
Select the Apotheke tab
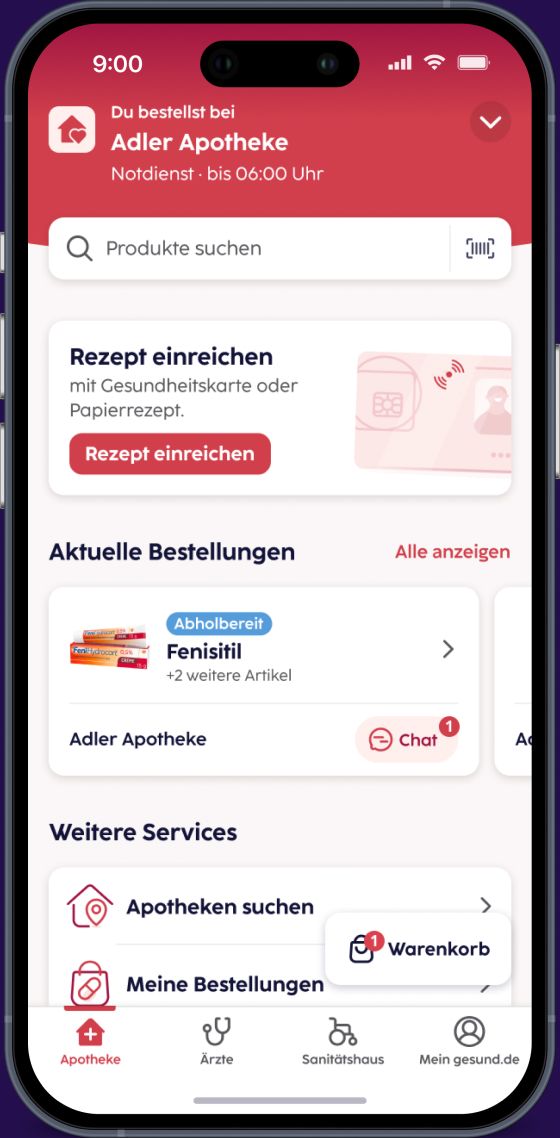click(x=91, y=1040)
